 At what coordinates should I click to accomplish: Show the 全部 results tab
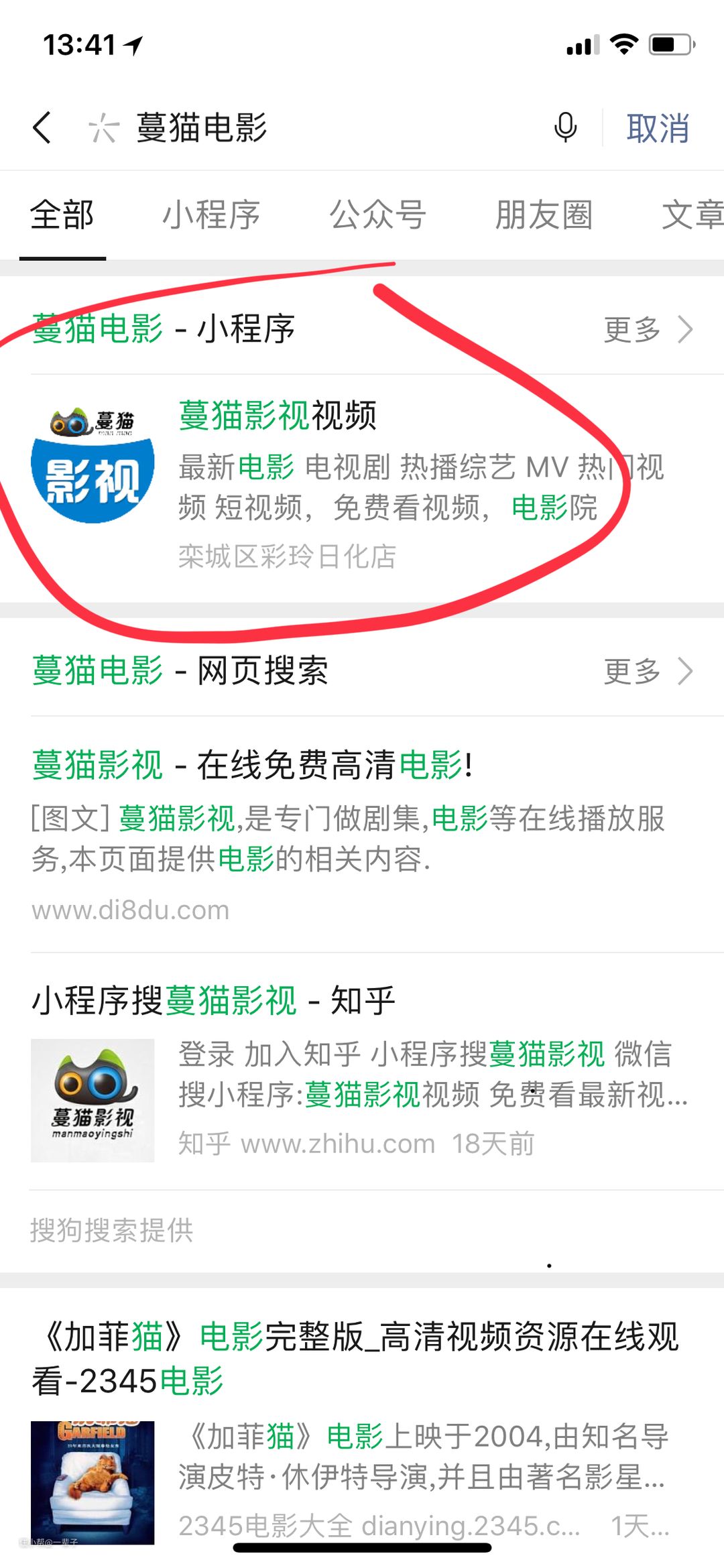(62, 215)
